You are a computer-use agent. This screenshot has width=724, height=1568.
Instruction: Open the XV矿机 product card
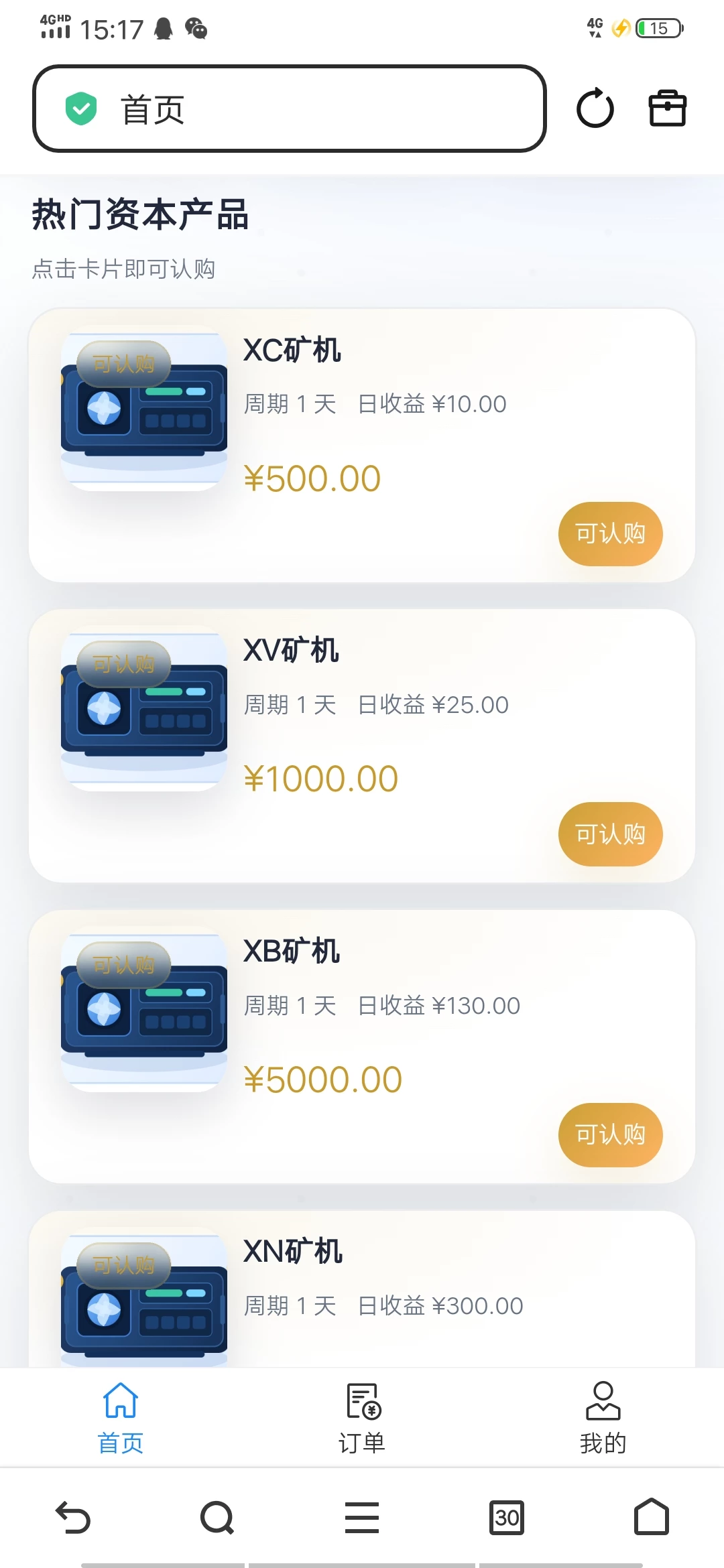(x=362, y=730)
